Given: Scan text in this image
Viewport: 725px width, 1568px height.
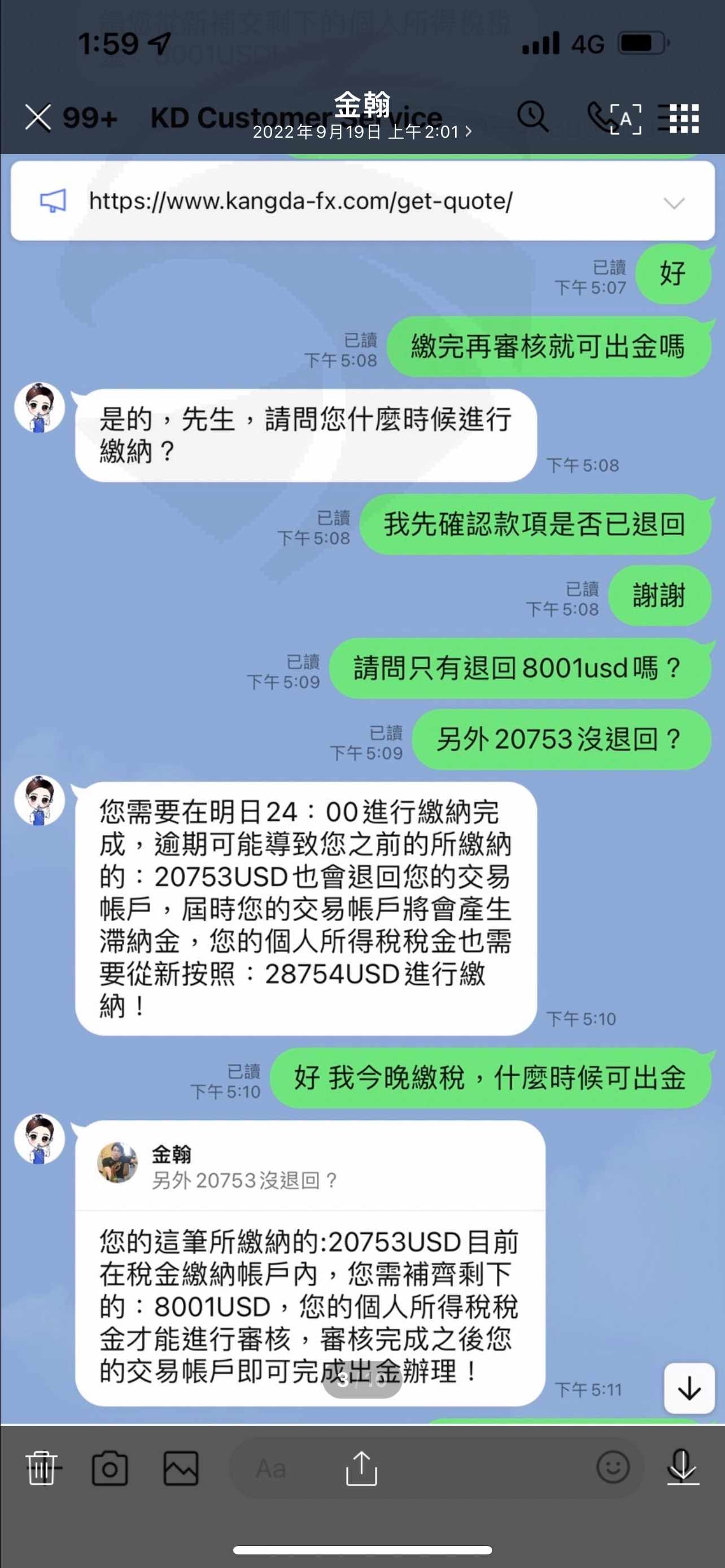Looking at the screenshot, I should pyautogui.click(x=626, y=119).
